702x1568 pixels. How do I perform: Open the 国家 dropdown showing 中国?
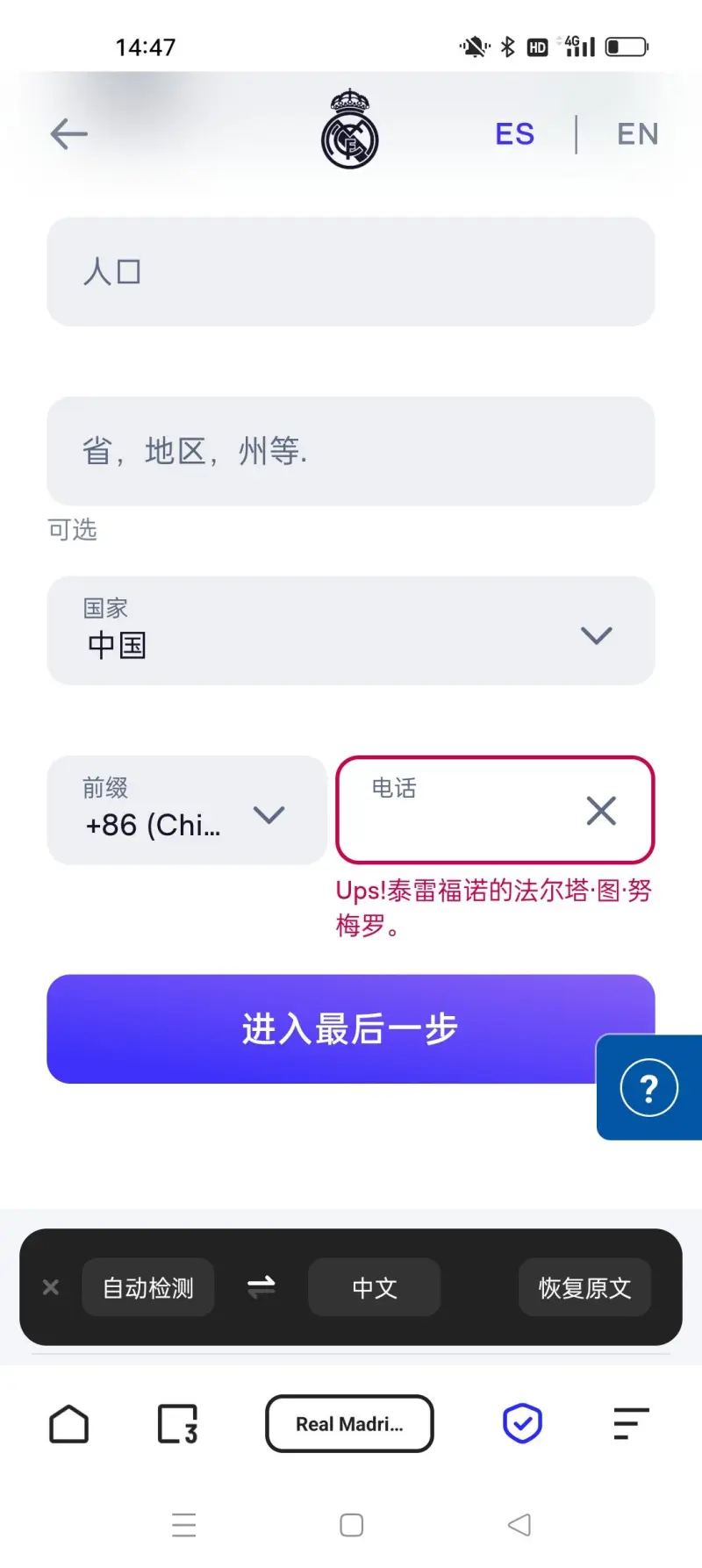351,631
